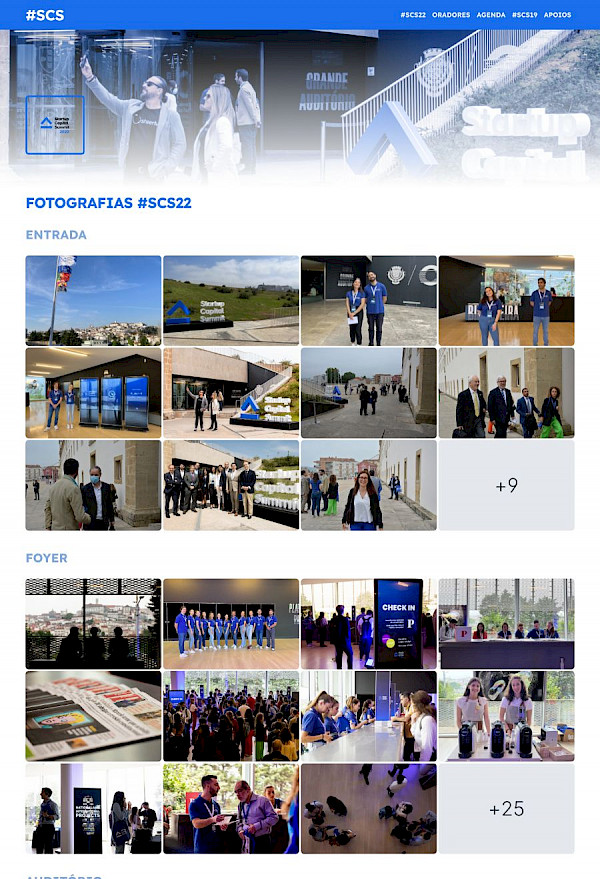The image size is (600, 879).
Task: Go to the Oradores section
Action: pyautogui.click(x=451, y=15)
